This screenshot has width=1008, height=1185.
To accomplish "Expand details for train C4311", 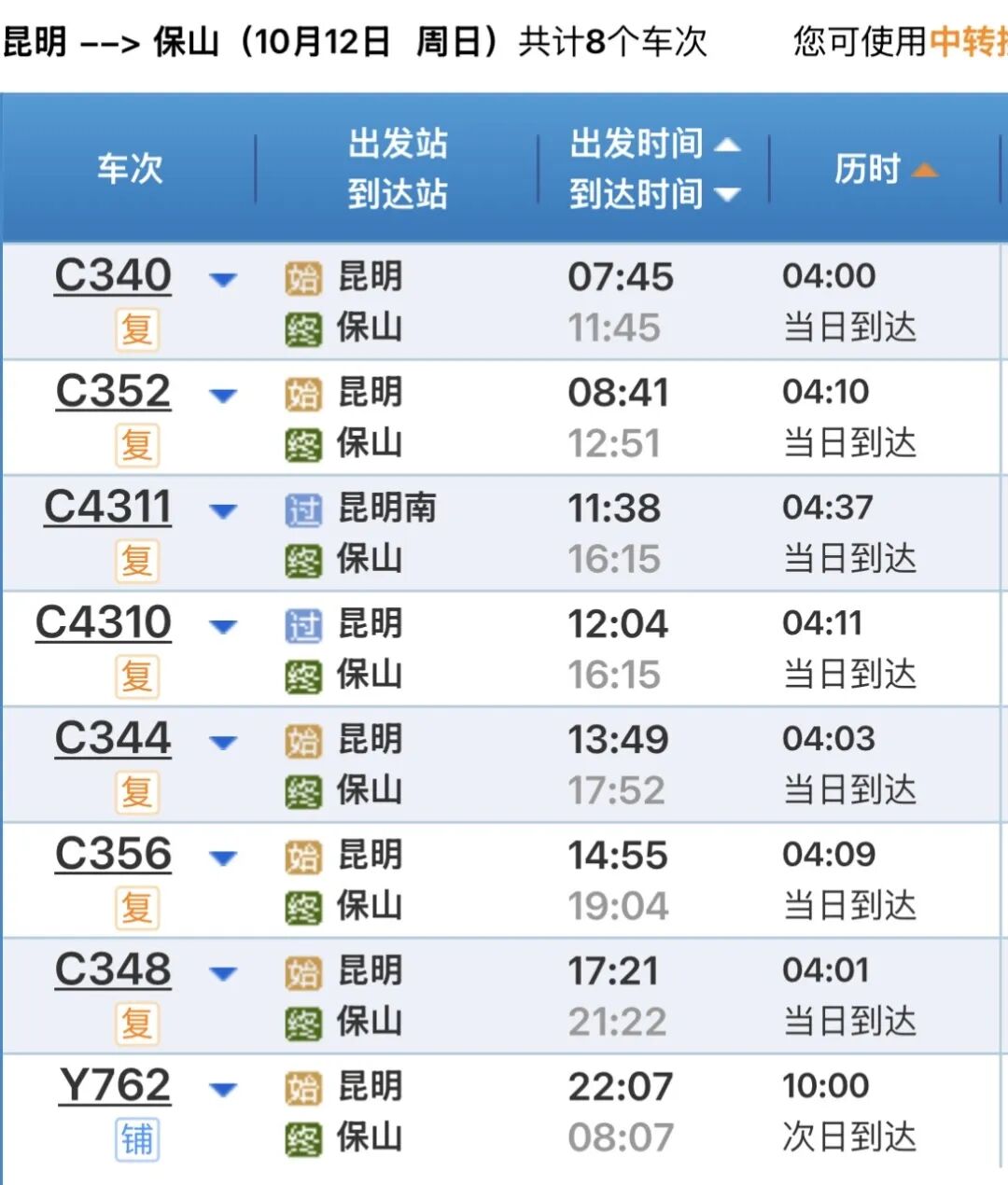I will click(223, 509).
